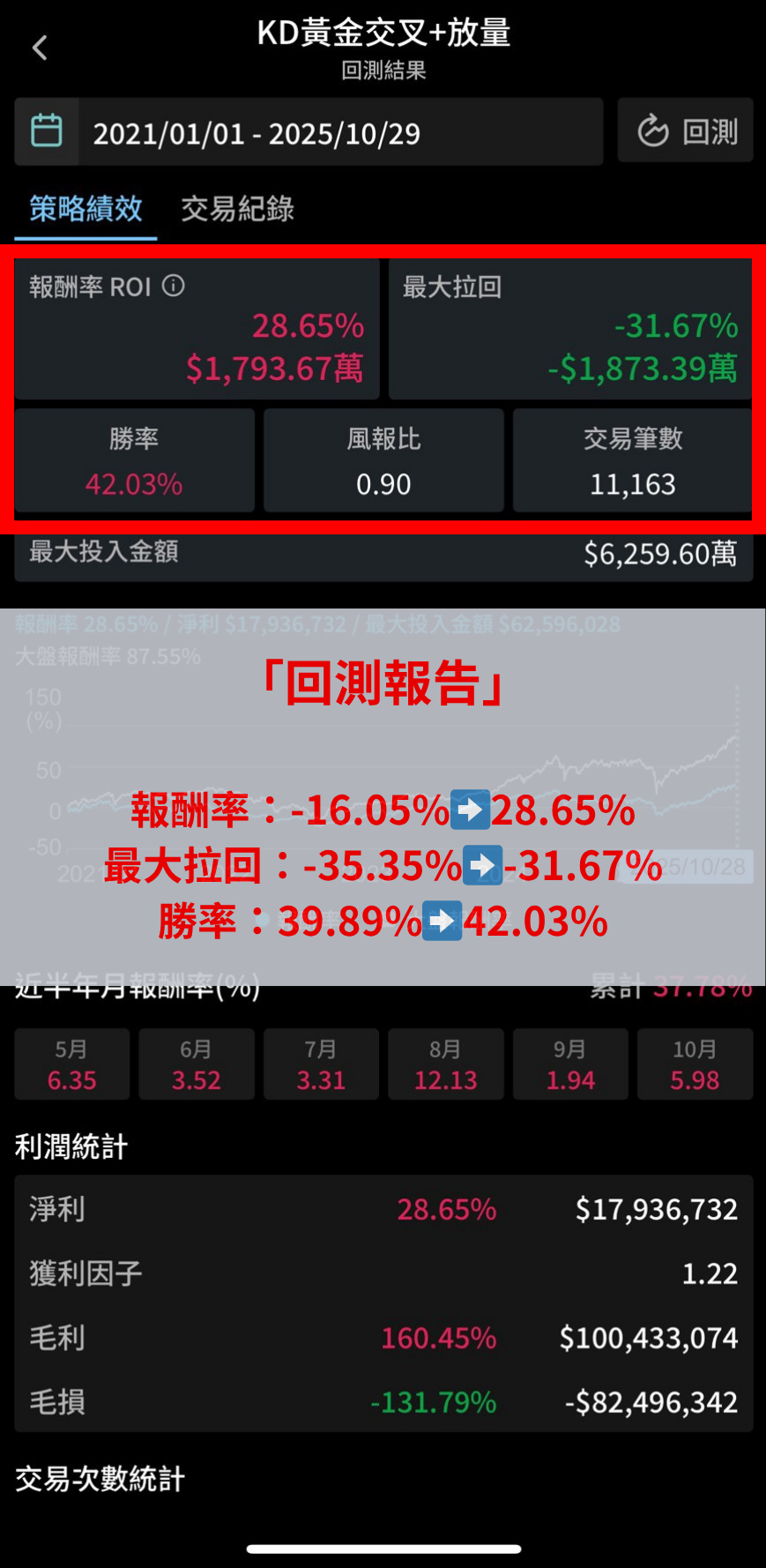
Task: Switch to the 交易紀錄 tab
Action: (237, 209)
